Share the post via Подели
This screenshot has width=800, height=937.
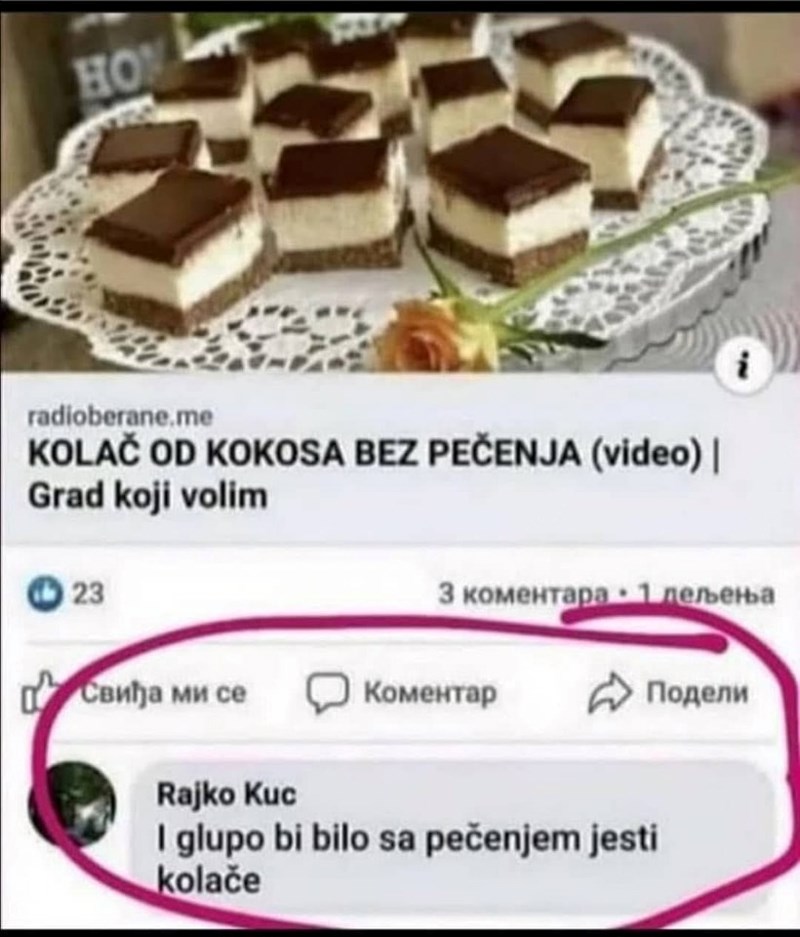671,692
